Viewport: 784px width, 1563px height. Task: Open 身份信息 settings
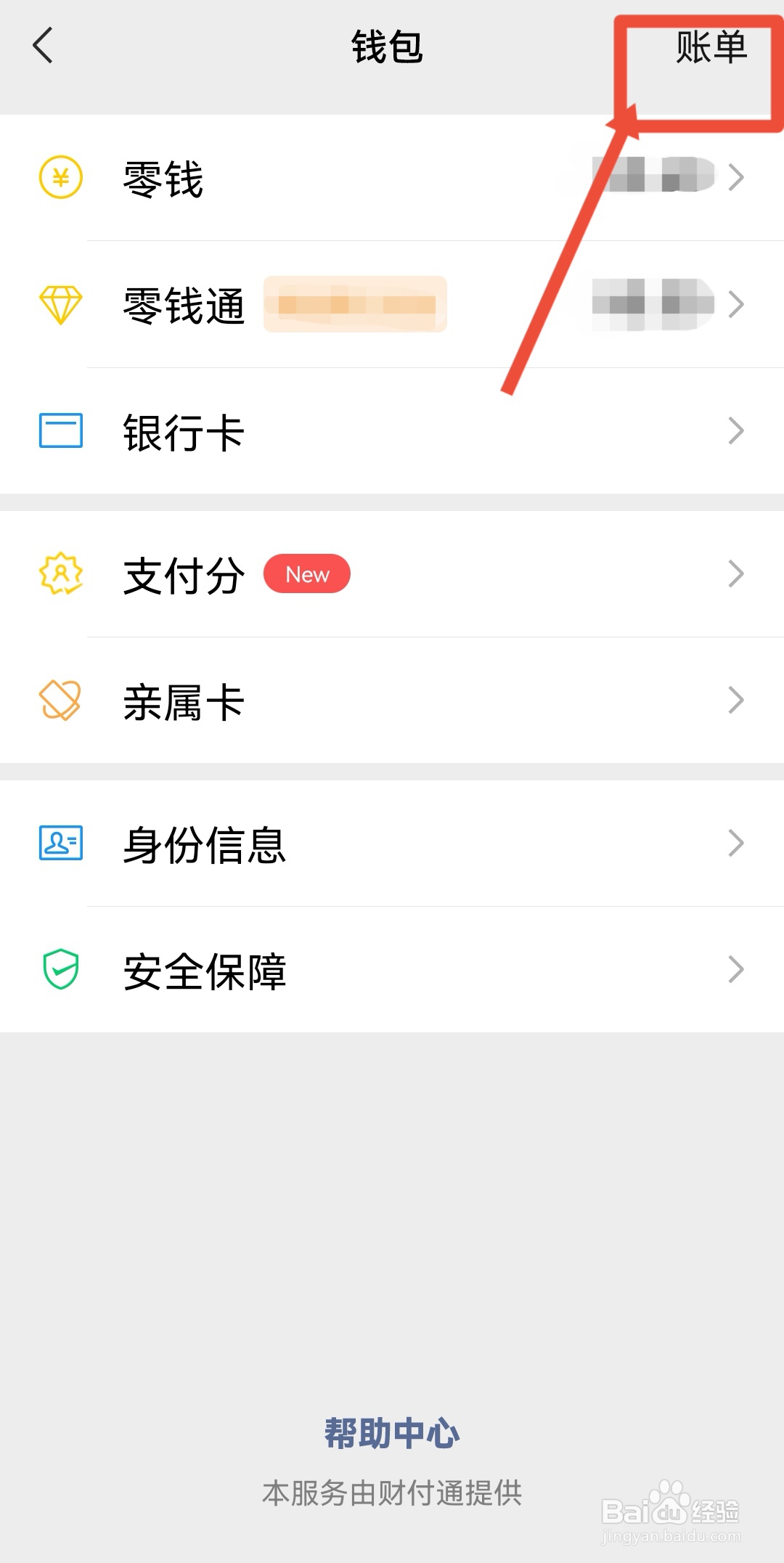(392, 844)
